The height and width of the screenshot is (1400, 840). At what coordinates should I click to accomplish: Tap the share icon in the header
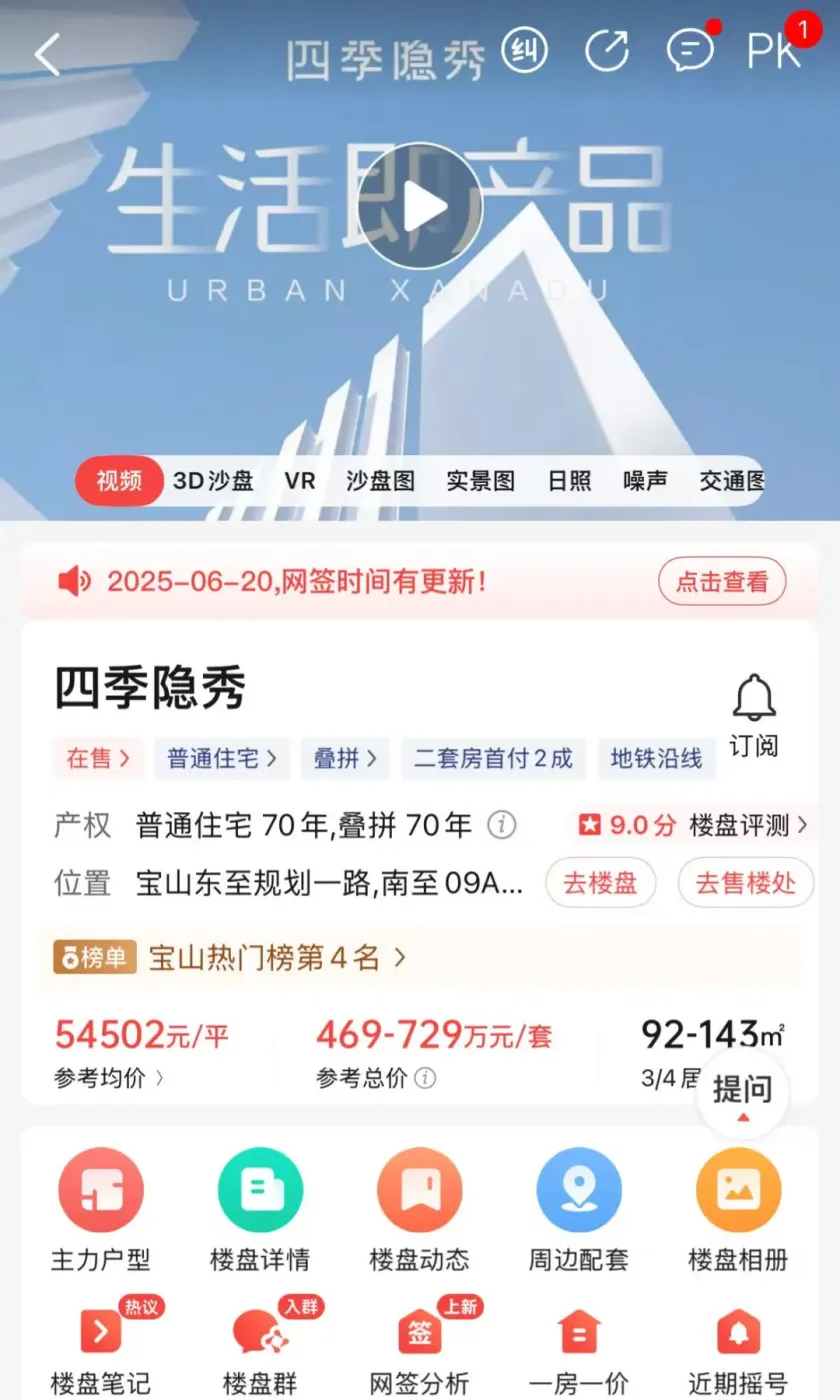pos(606,50)
